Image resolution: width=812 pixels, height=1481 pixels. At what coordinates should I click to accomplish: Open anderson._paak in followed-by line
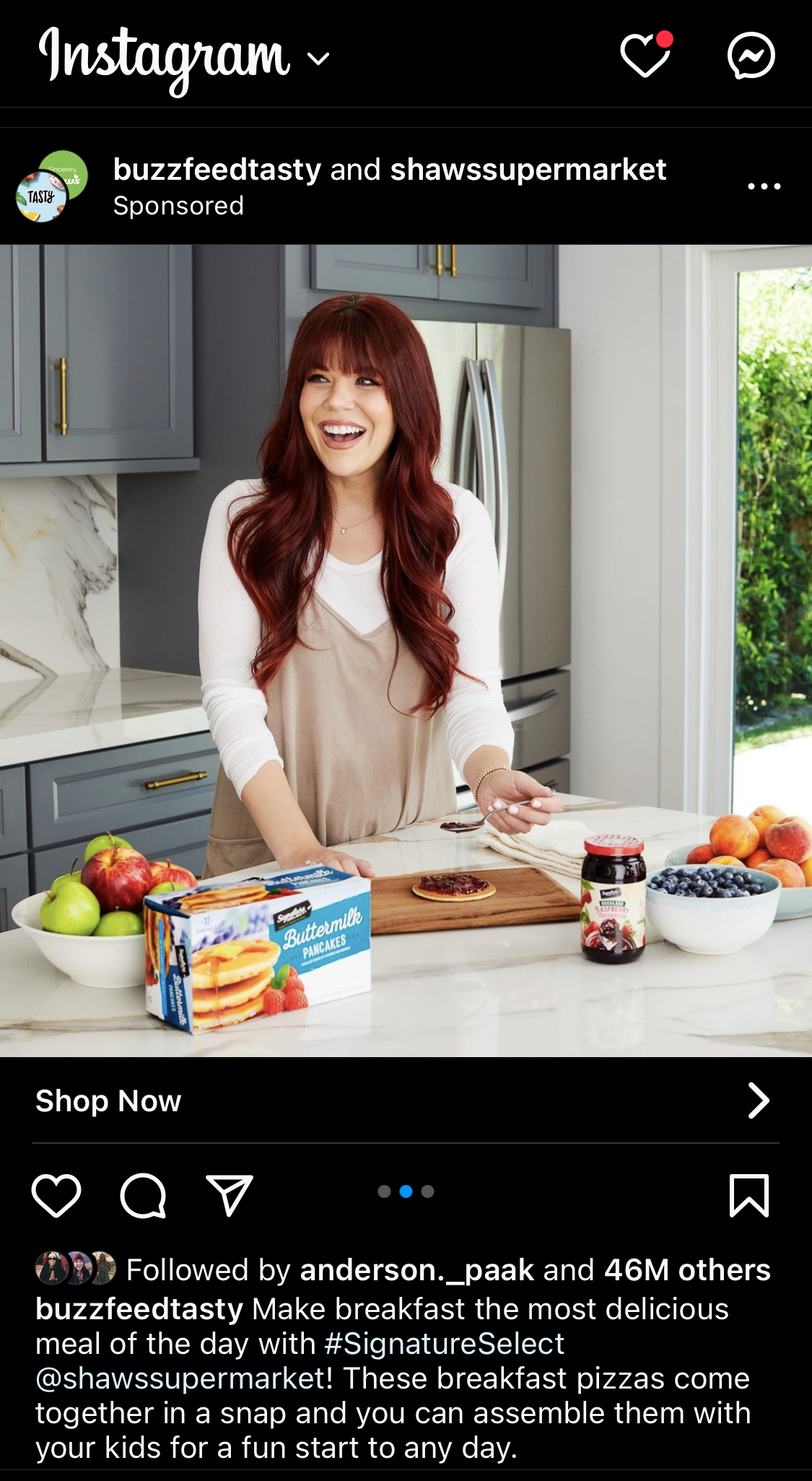click(x=416, y=1270)
